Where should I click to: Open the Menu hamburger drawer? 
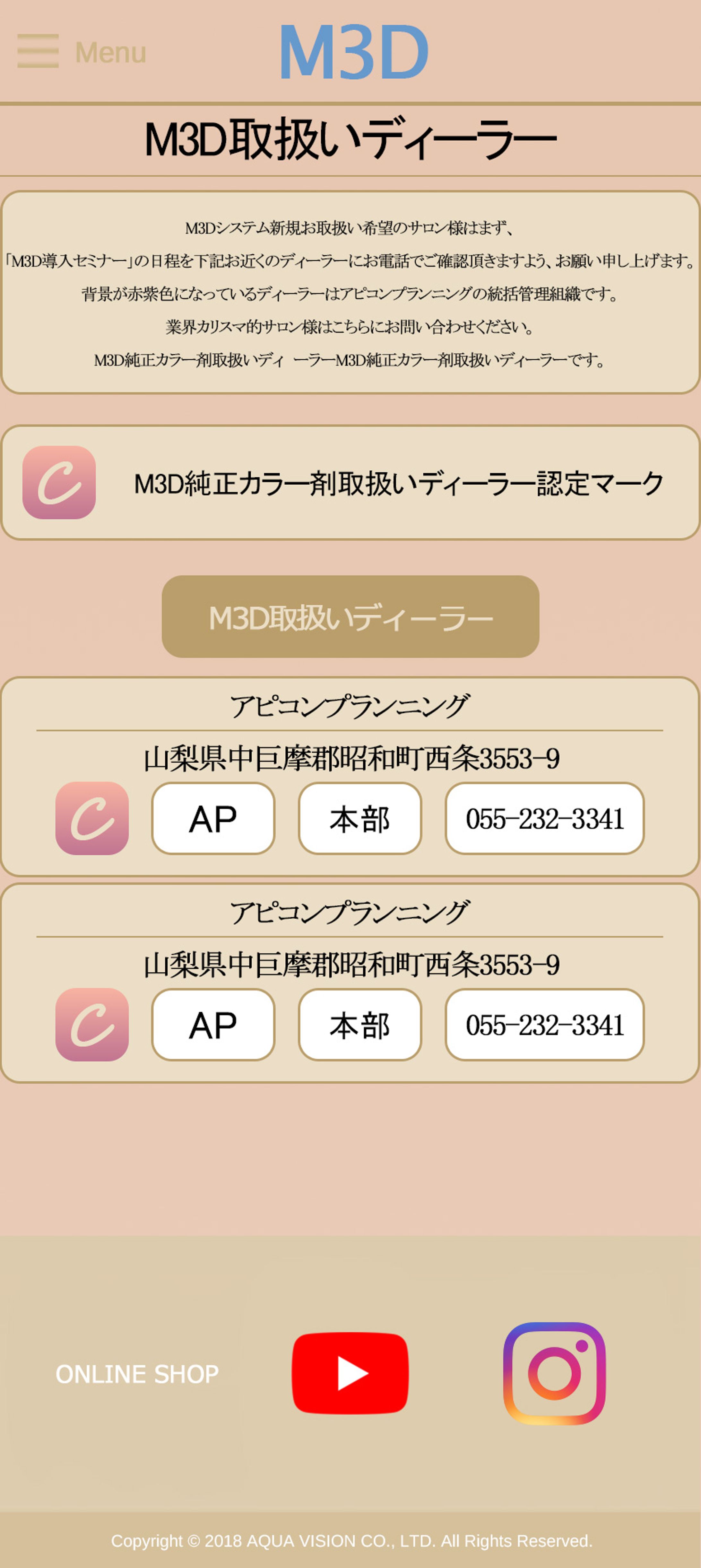click(x=38, y=51)
